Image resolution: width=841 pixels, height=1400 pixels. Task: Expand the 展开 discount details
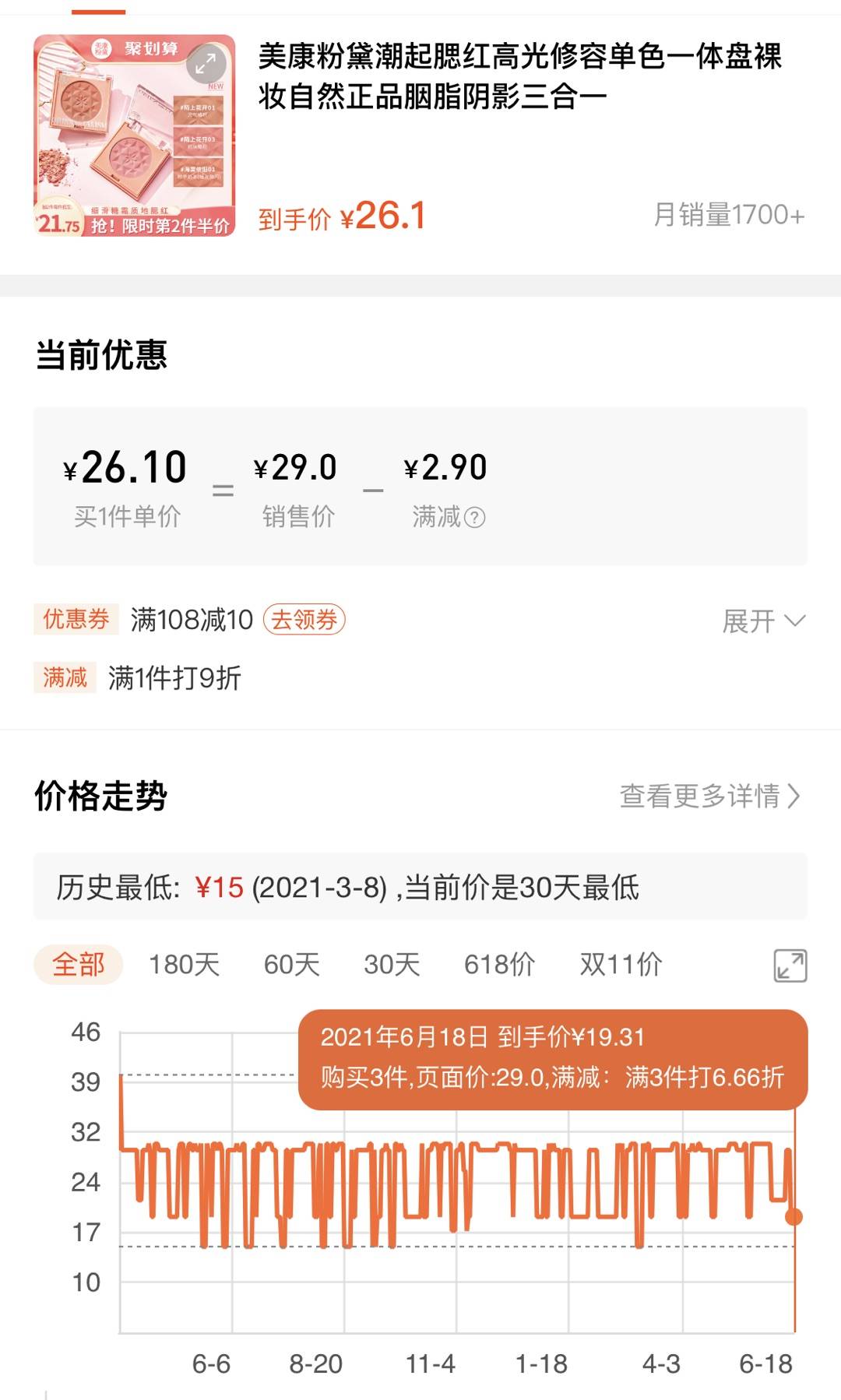(x=763, y=621)
